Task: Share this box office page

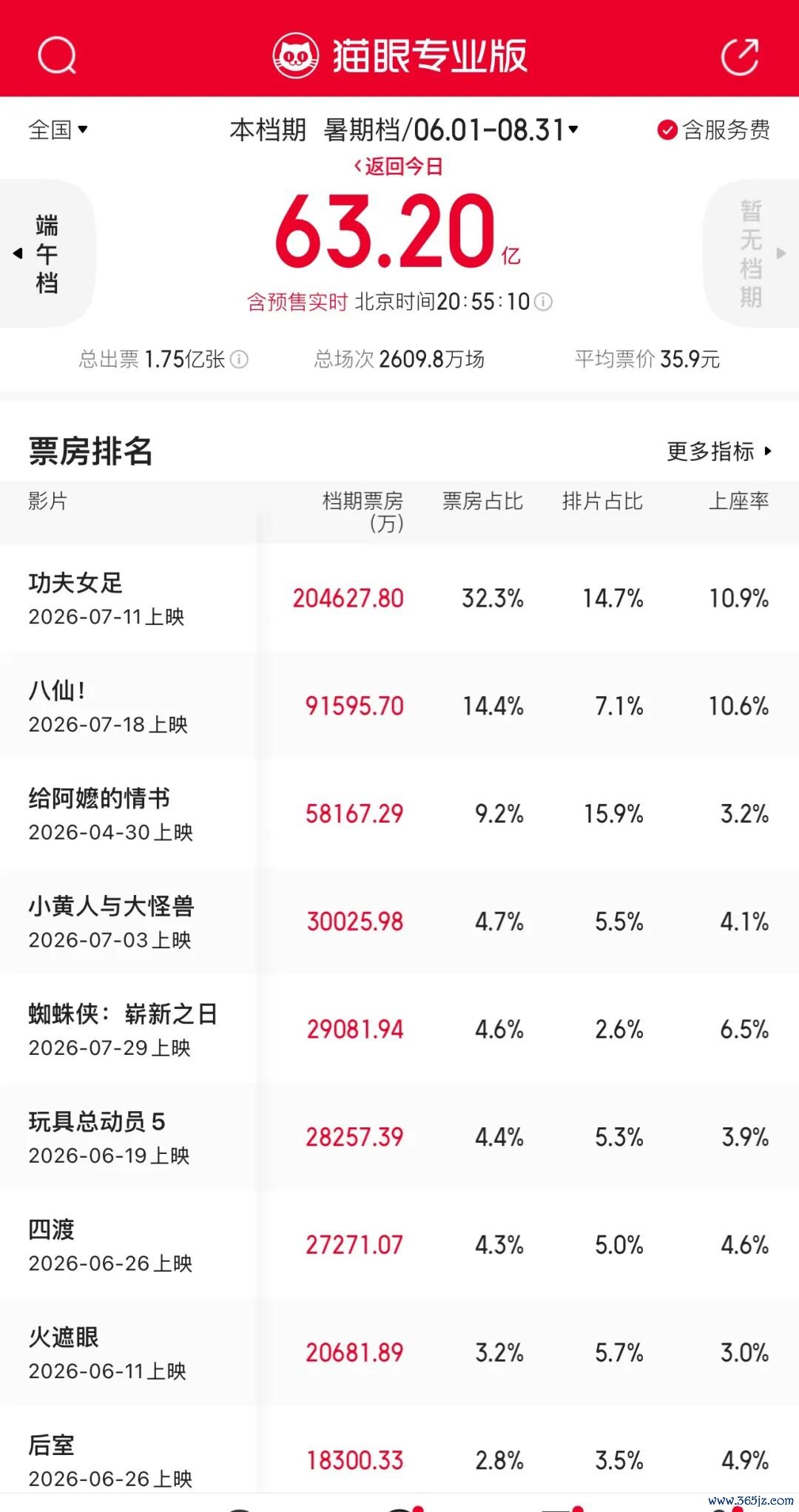Action: 741,56
